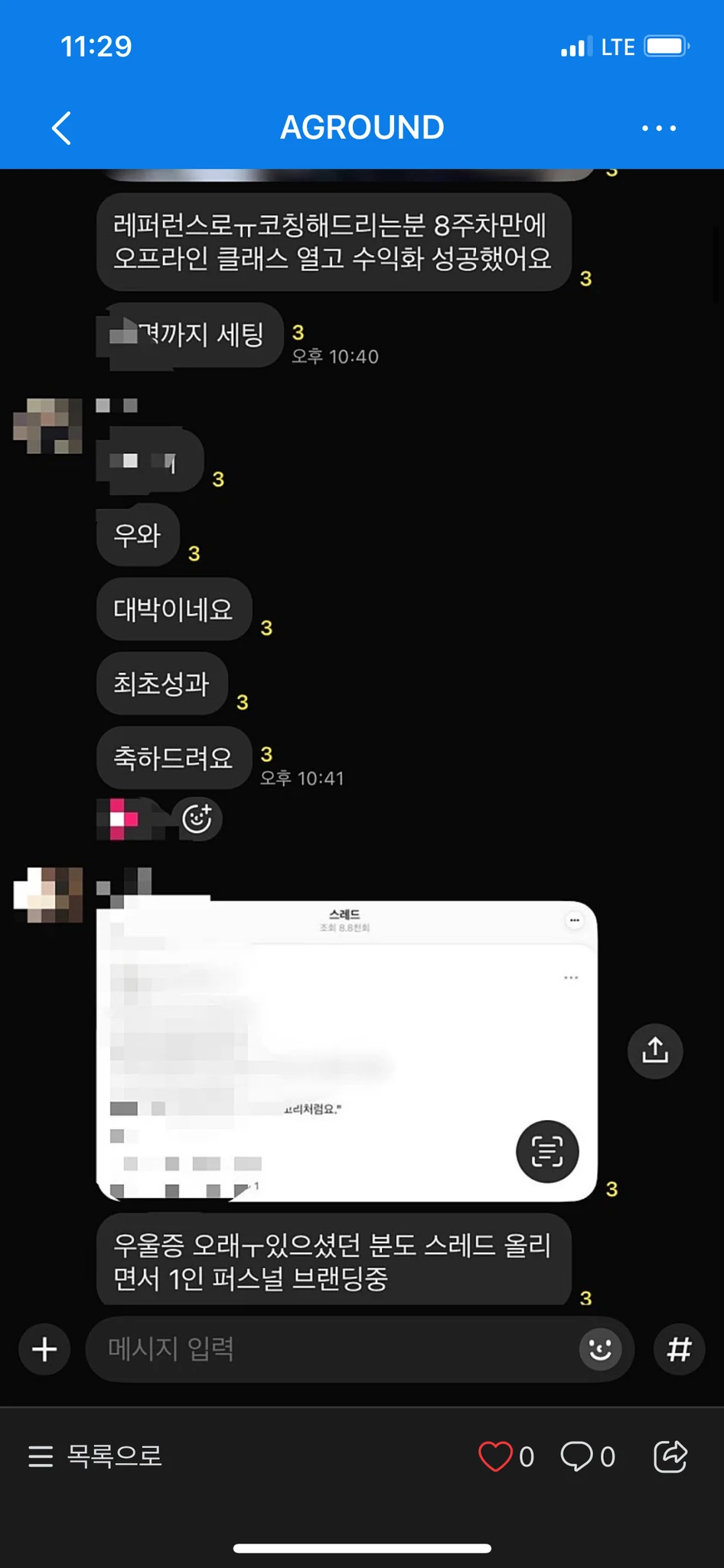Like this post with the heart

495,1456
